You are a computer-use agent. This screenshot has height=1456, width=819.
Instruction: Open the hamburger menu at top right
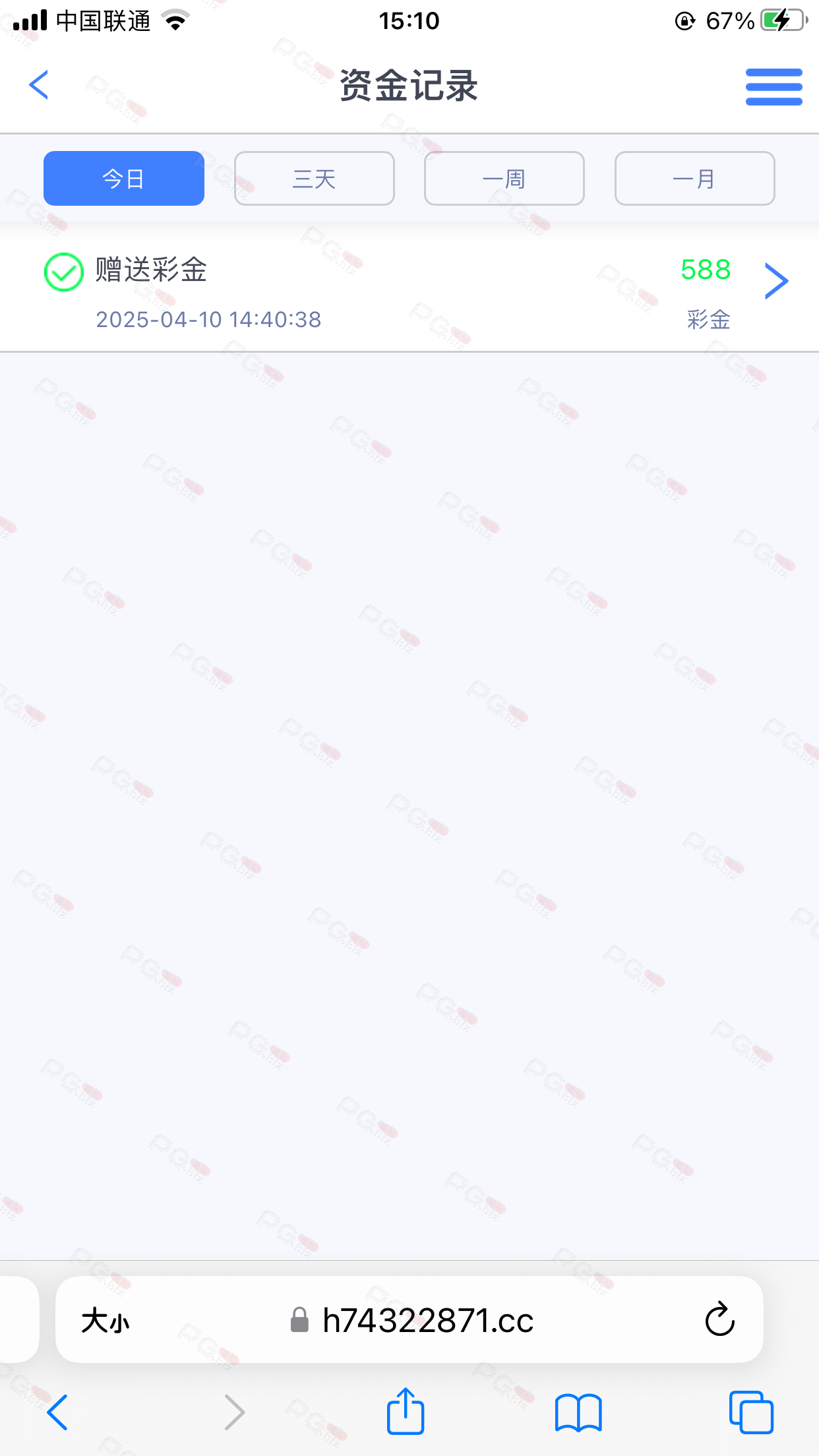click(x=773, y=86)
